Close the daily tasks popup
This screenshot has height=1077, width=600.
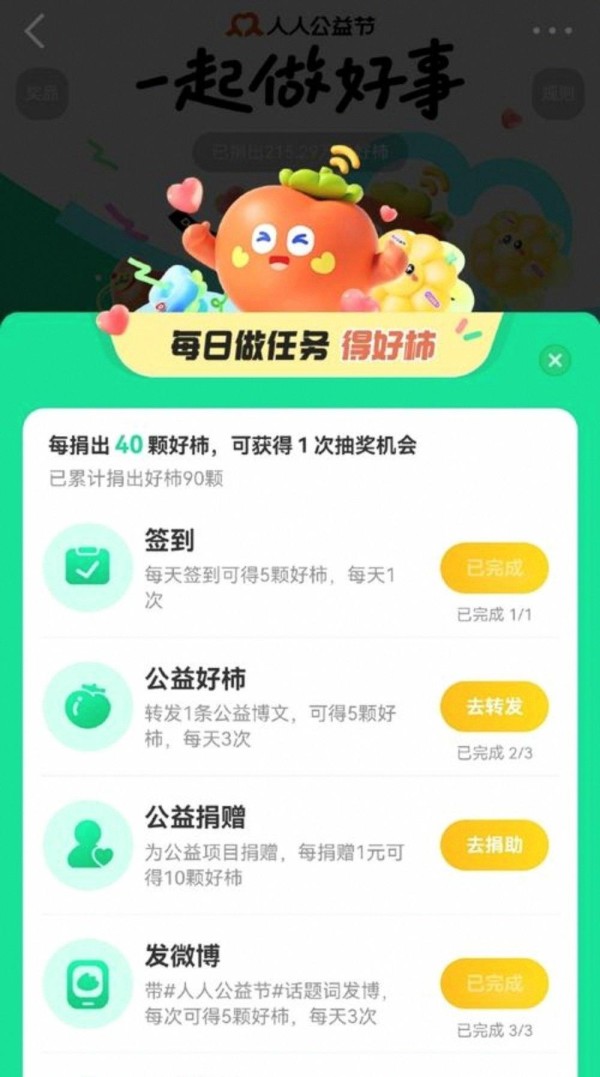[556, 360]
